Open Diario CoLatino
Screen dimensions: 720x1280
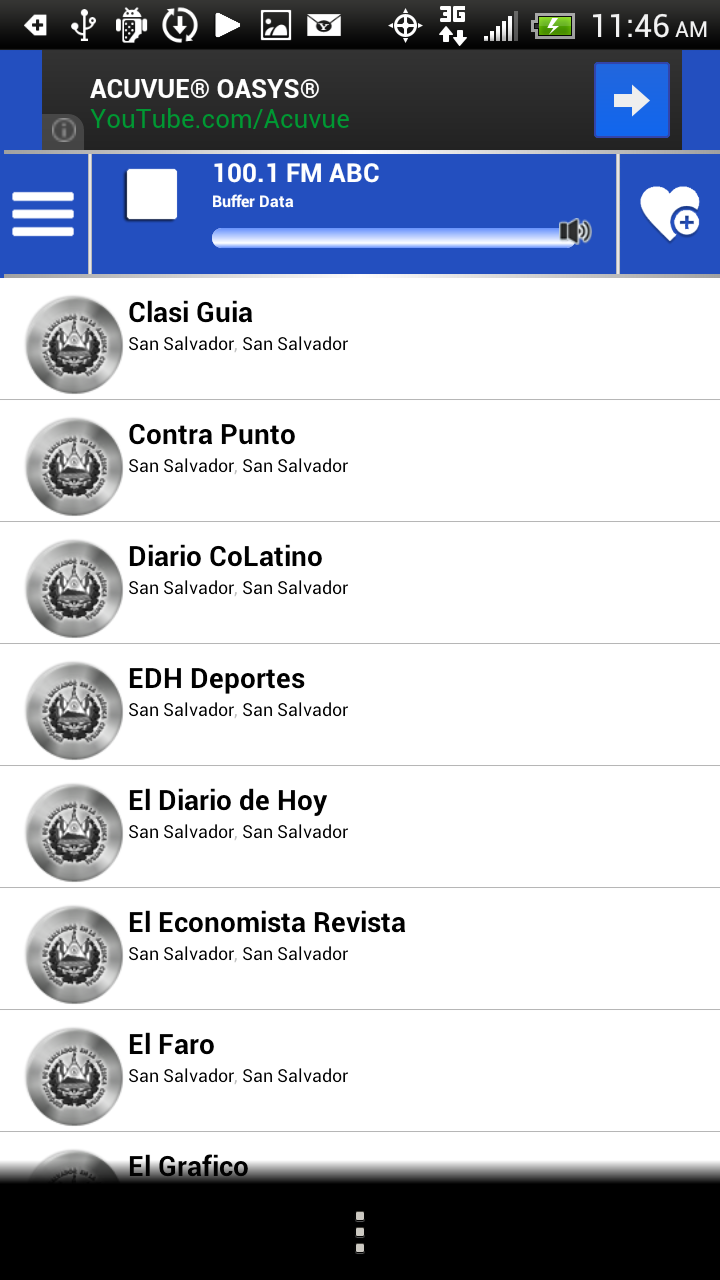coord(360,584)
